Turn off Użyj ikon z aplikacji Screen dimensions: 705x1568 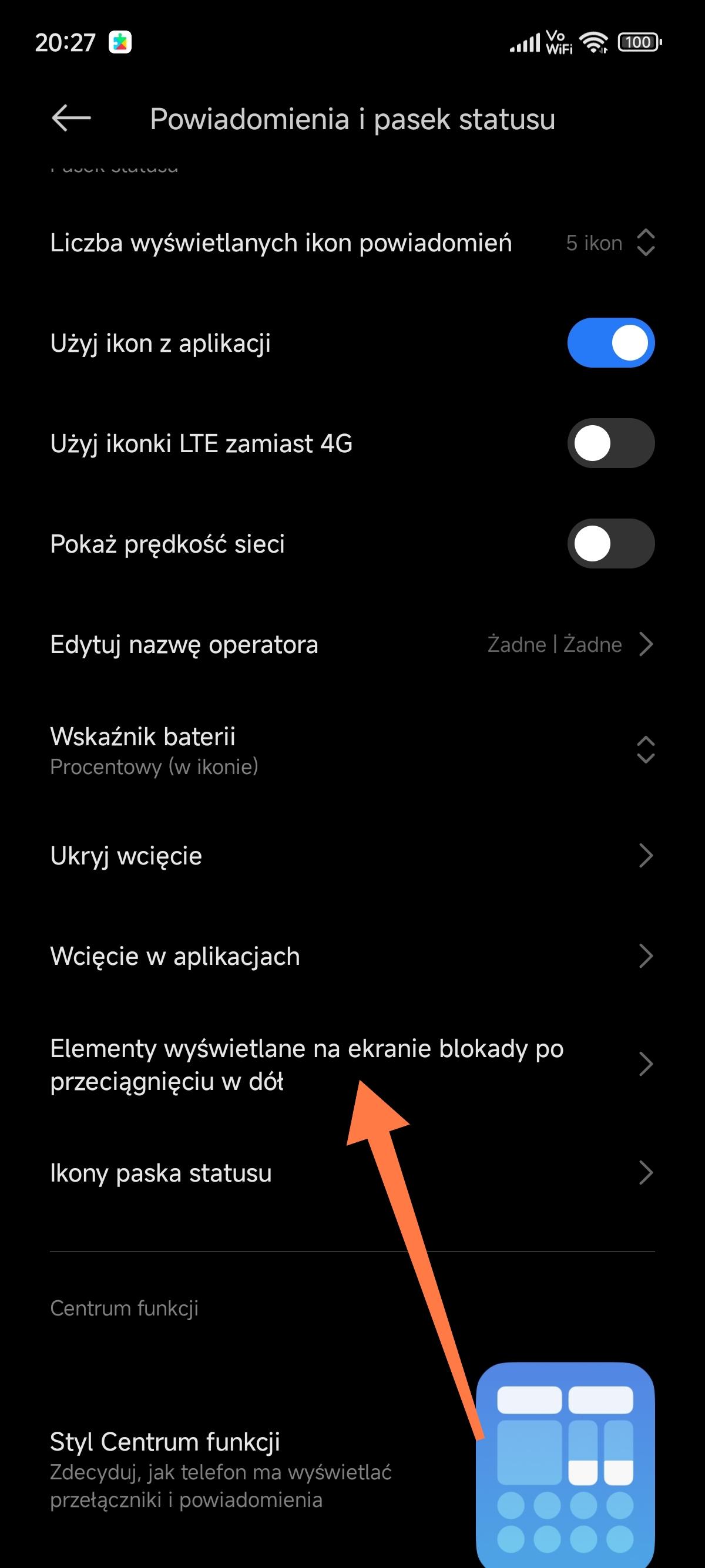(610, 344)
